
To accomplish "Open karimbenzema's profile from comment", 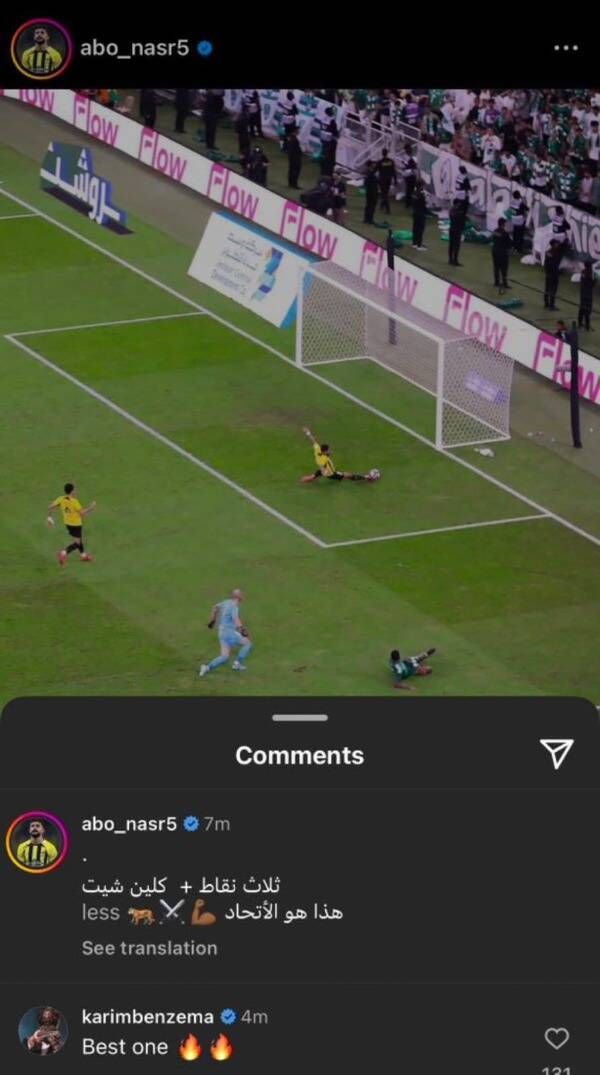I will click(x=147, y=1016).
